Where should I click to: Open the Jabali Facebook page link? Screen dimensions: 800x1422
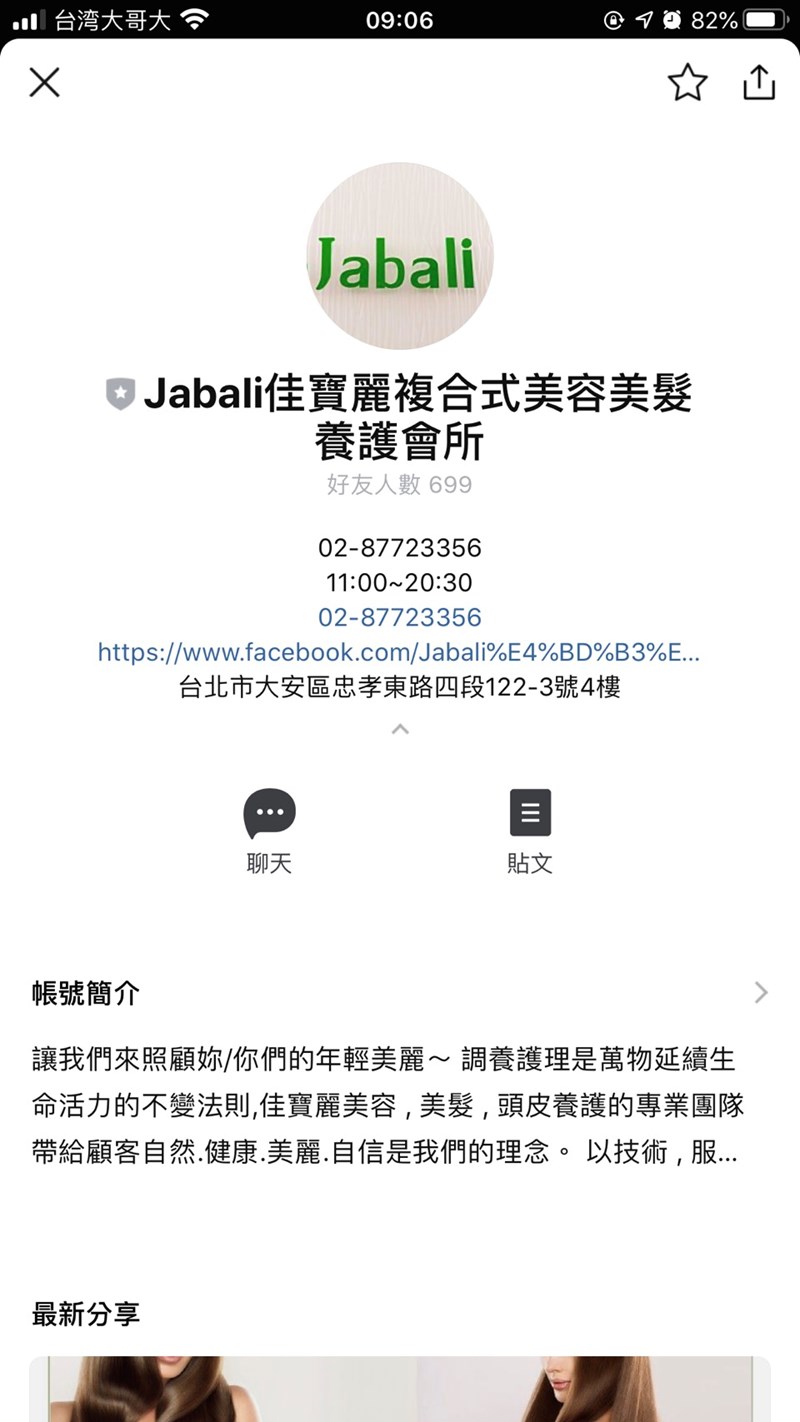point(398,653)
